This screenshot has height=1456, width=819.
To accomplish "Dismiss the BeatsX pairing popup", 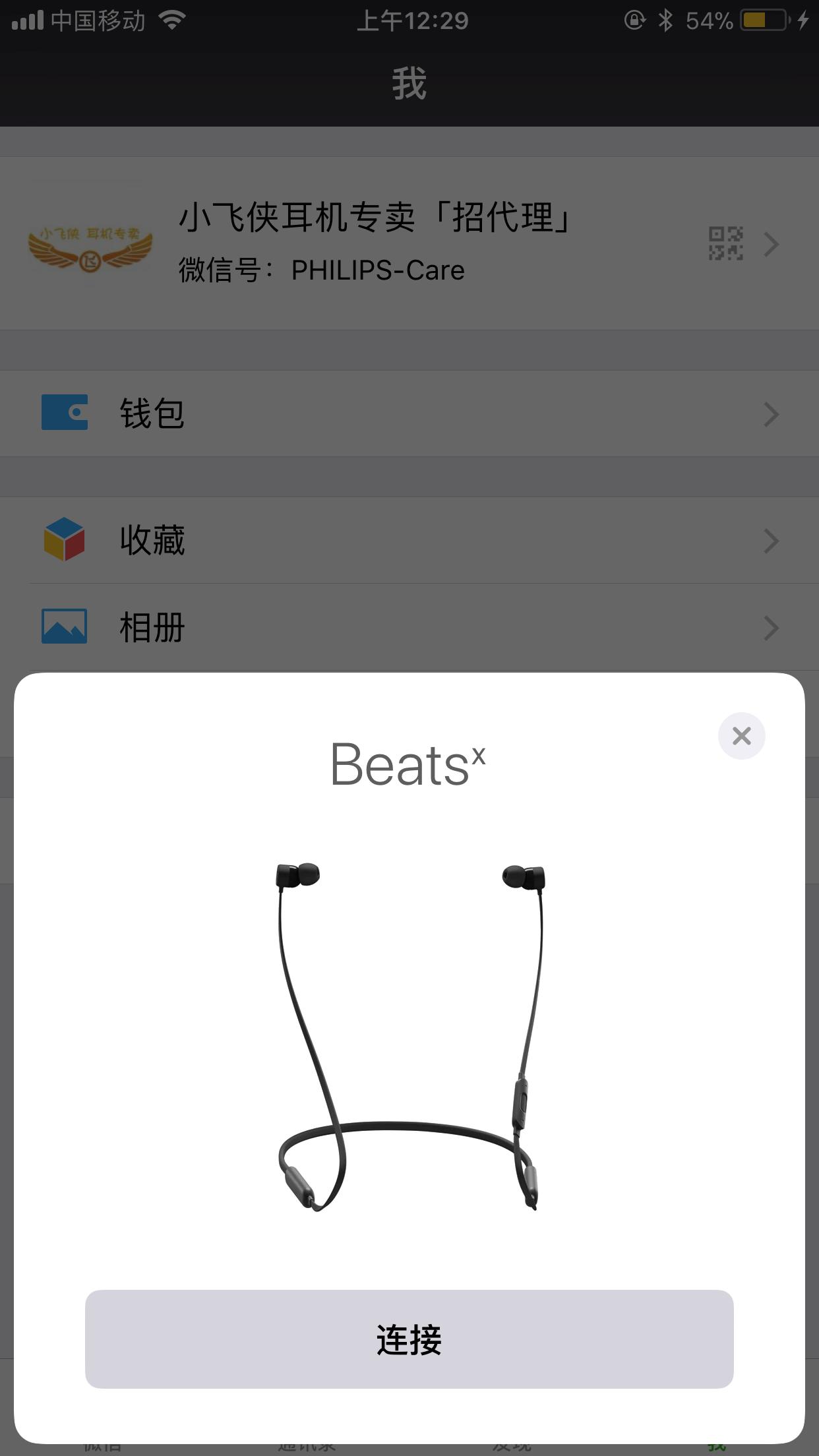I will coord(741,736).
